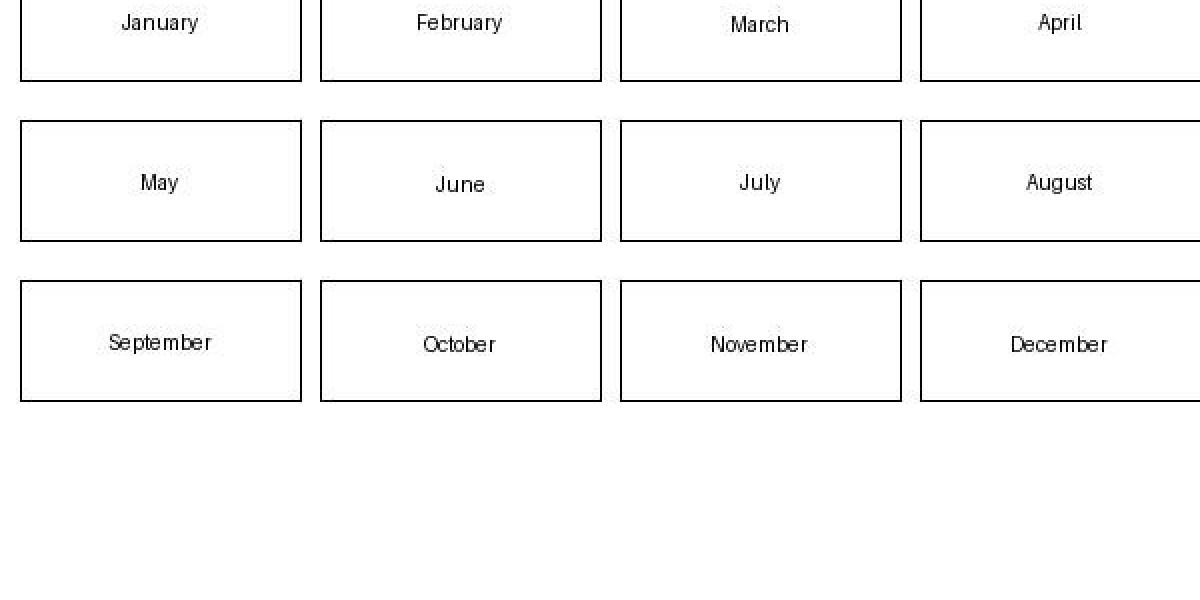Image resolution: width=1200 pixels, height=600 pixels.
Task: Choose the December box
Action: point(1060,341)
